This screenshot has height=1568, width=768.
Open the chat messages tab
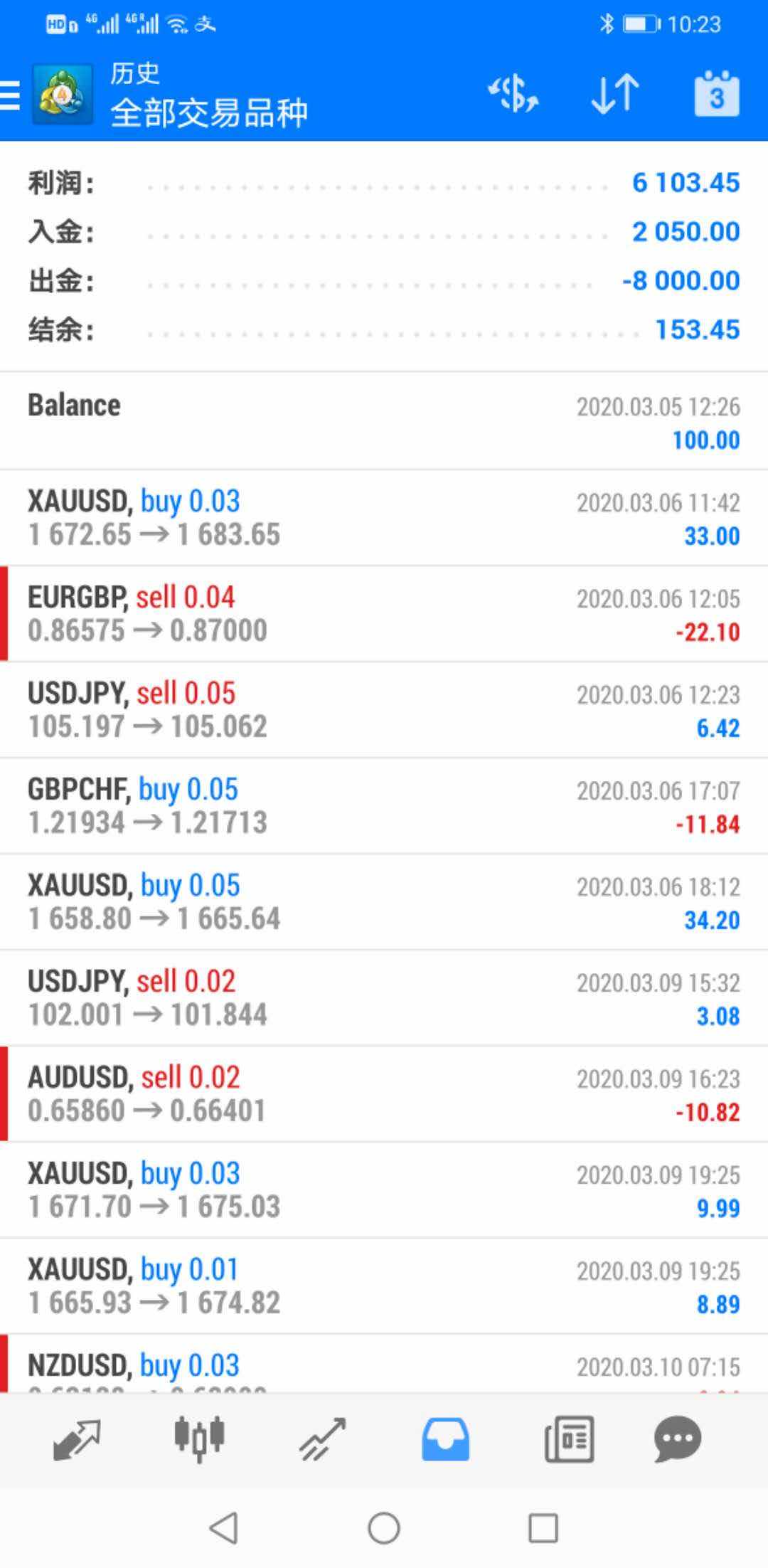coord(678,1439)
